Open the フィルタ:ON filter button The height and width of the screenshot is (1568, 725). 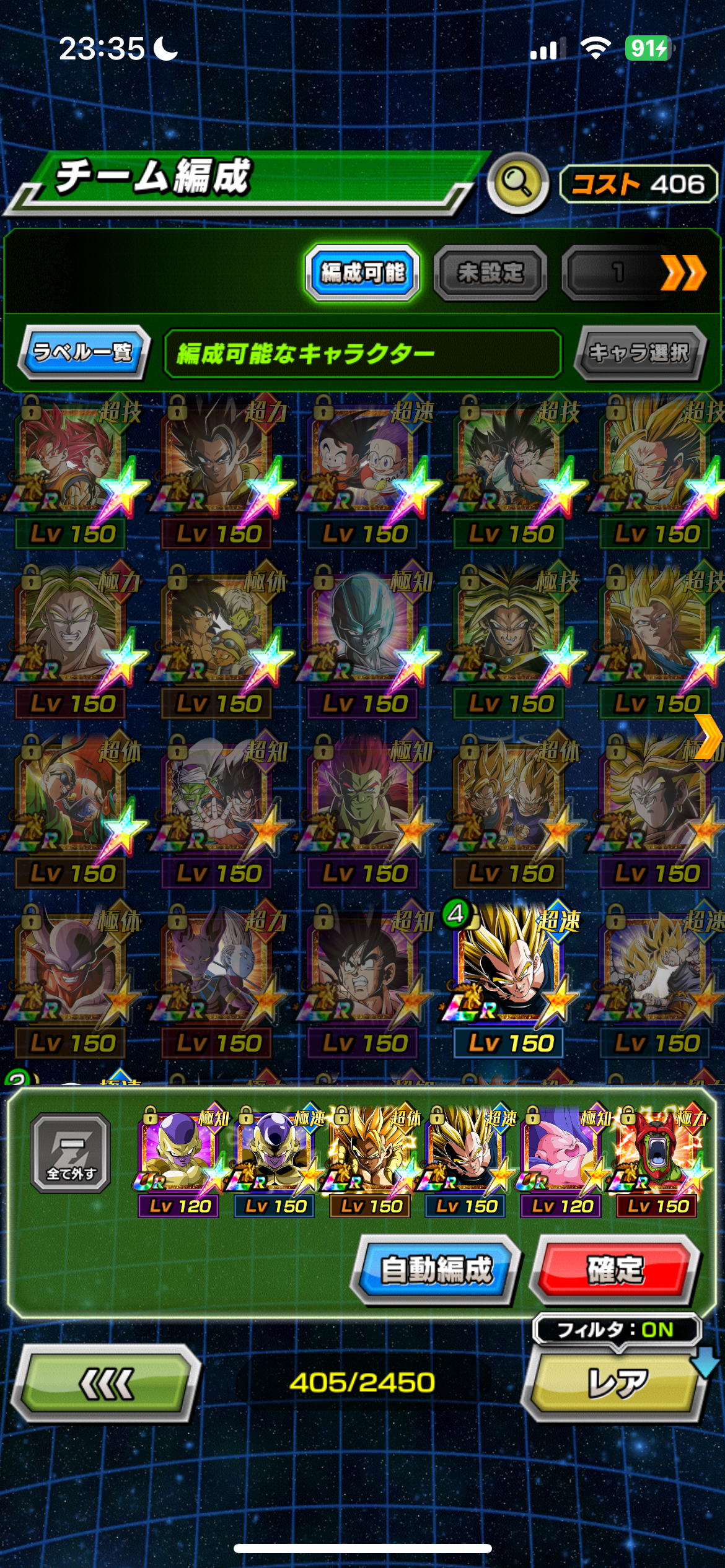[x=616, y=1330]
